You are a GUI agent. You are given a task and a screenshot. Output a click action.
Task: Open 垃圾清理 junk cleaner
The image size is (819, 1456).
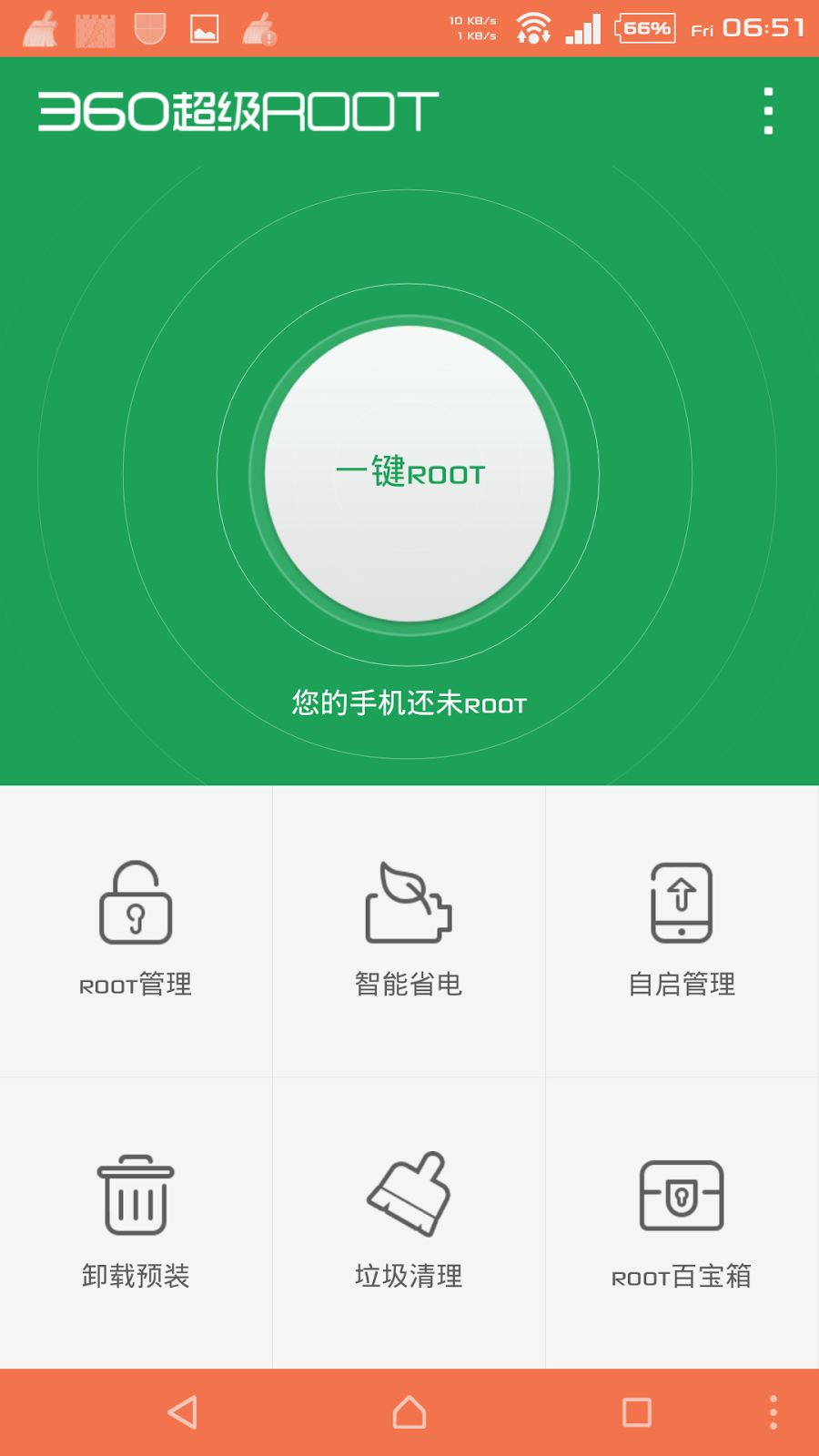(x=409, y=1221)
